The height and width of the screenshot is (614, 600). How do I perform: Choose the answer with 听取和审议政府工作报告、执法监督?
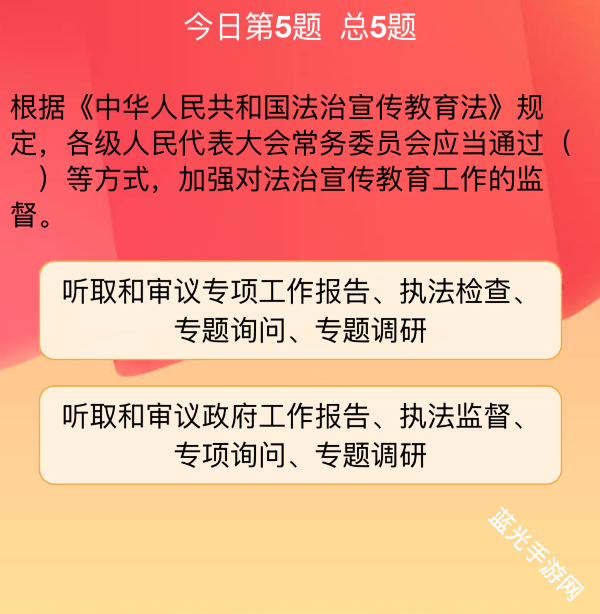tap(300, 435)
